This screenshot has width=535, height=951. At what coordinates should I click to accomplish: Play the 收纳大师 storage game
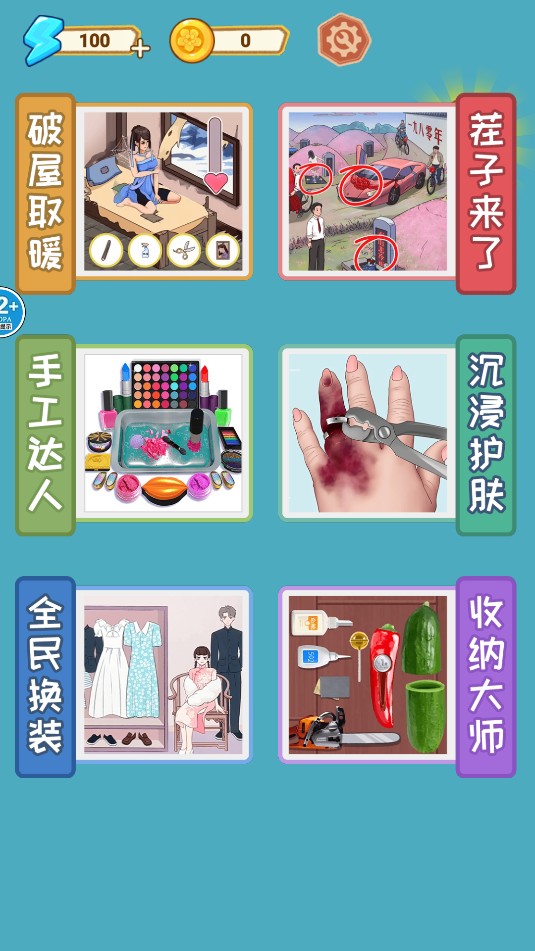click(x=397, y=676)
